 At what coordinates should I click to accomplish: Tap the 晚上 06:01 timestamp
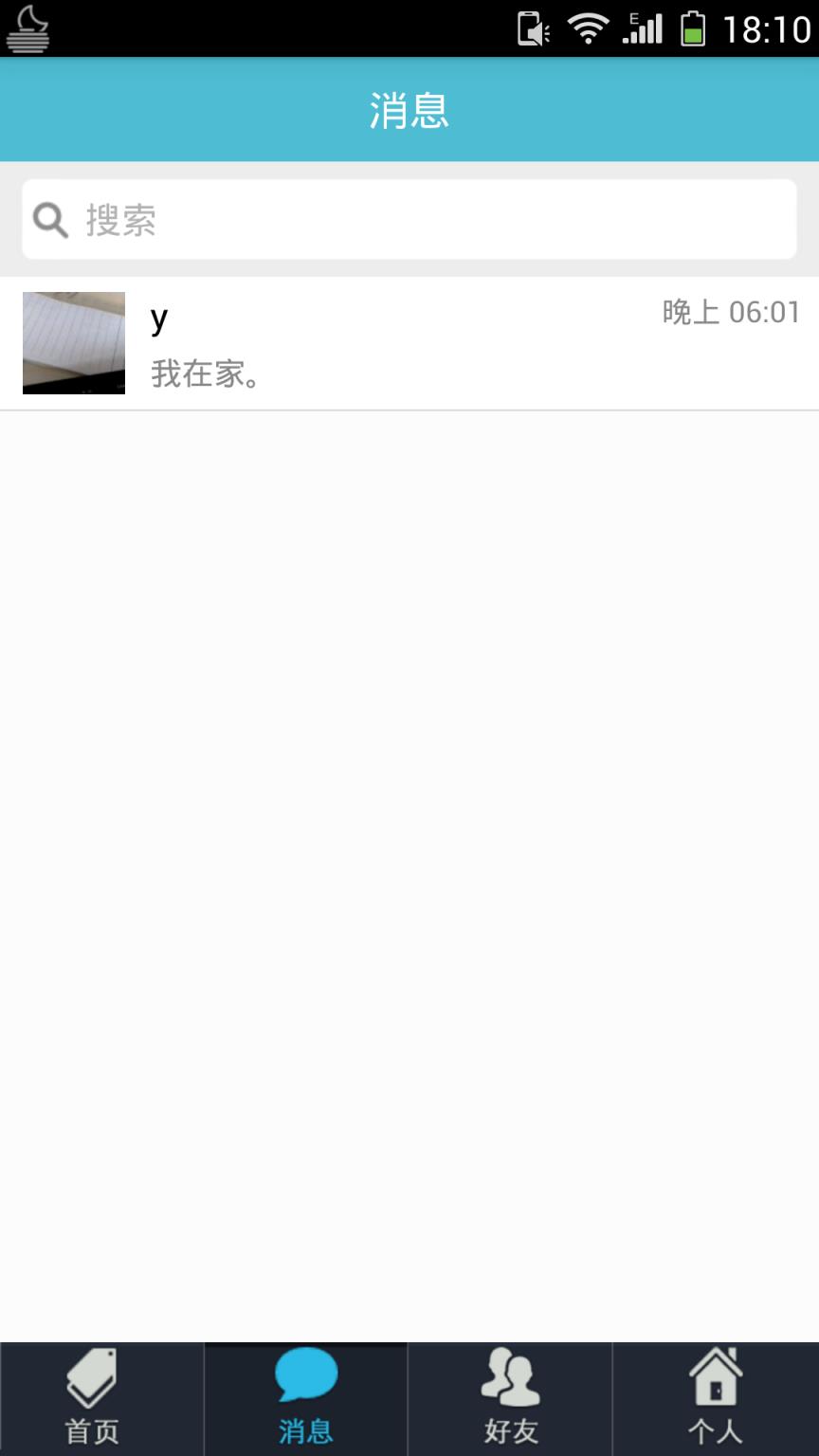[x=730, y=312]
